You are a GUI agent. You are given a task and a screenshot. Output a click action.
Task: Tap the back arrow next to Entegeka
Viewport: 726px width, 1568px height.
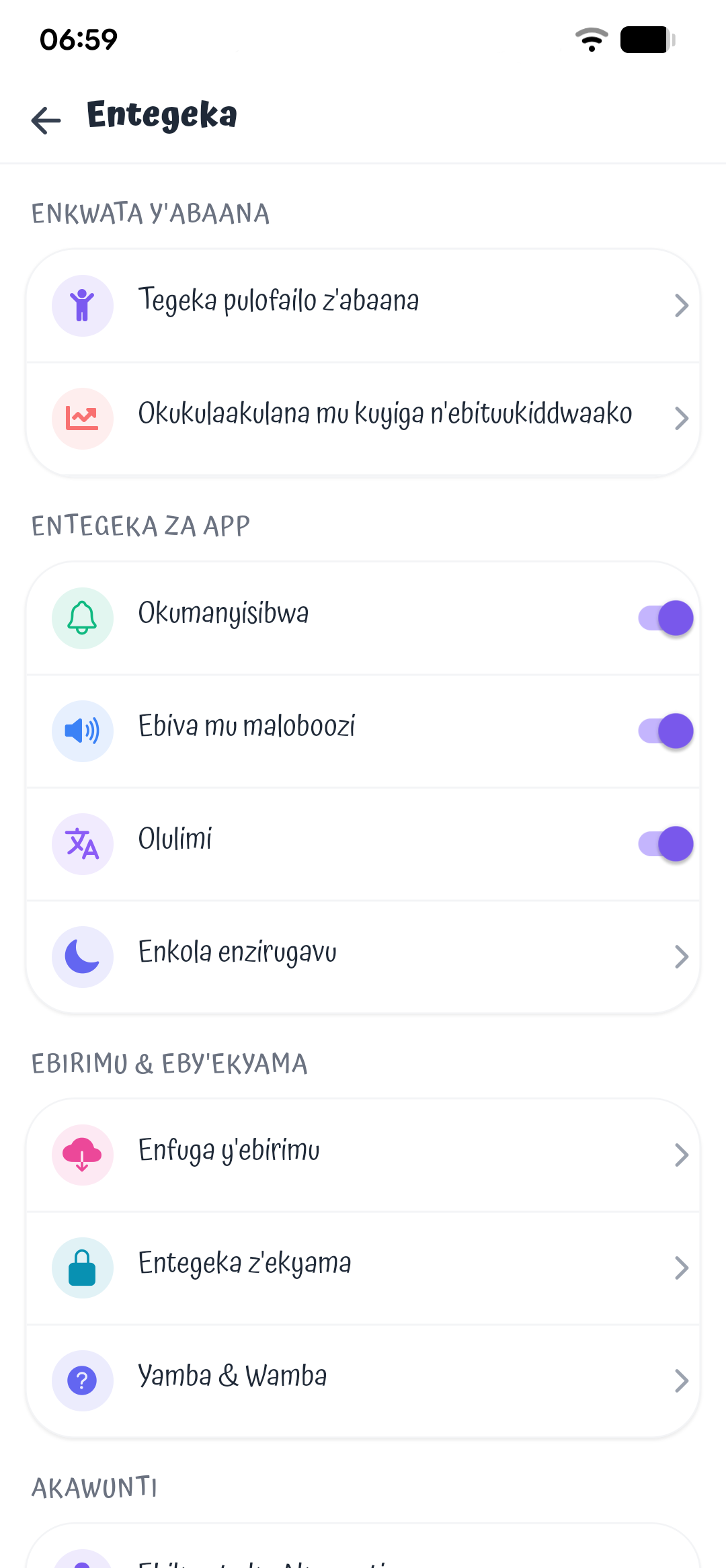coord(45,120)
